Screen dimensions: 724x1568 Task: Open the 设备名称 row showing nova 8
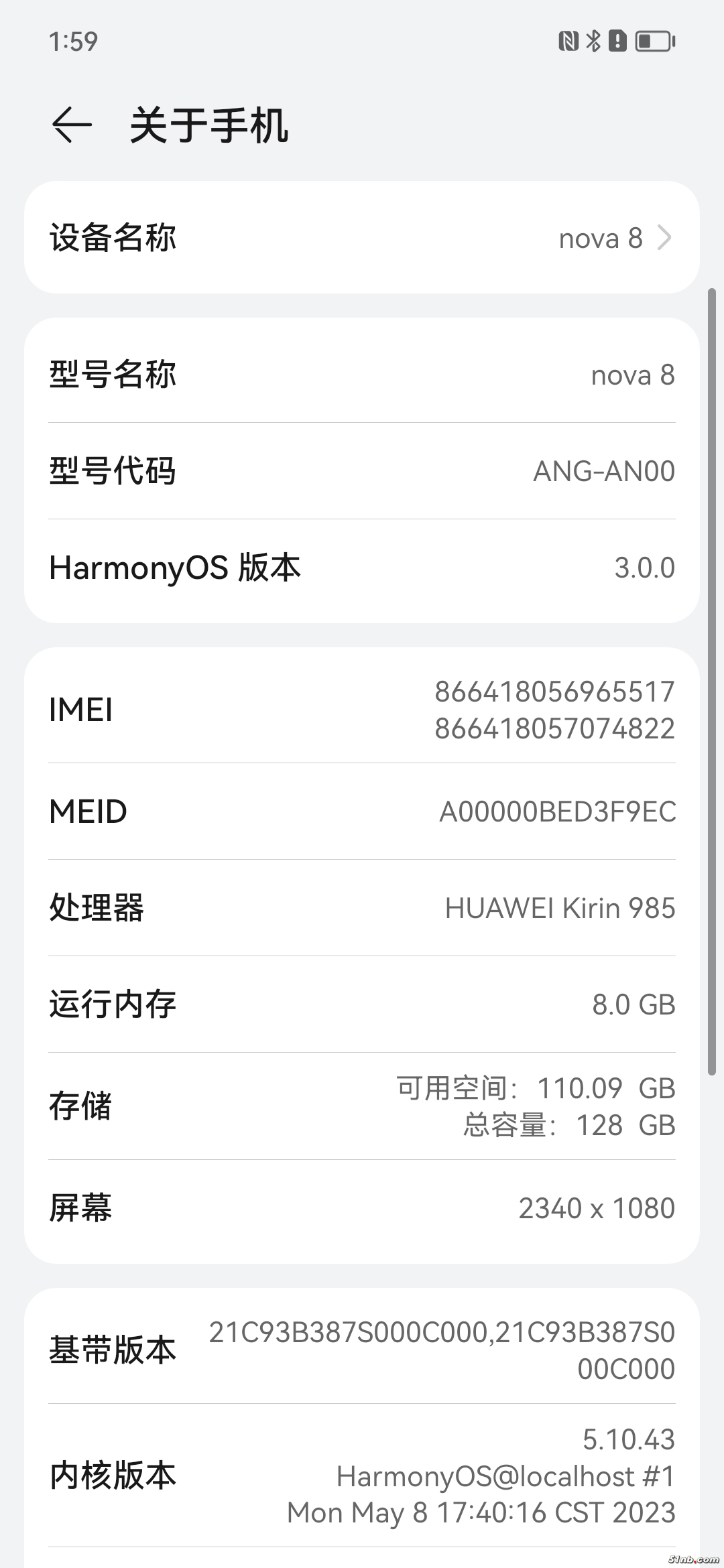click(362, 237)
